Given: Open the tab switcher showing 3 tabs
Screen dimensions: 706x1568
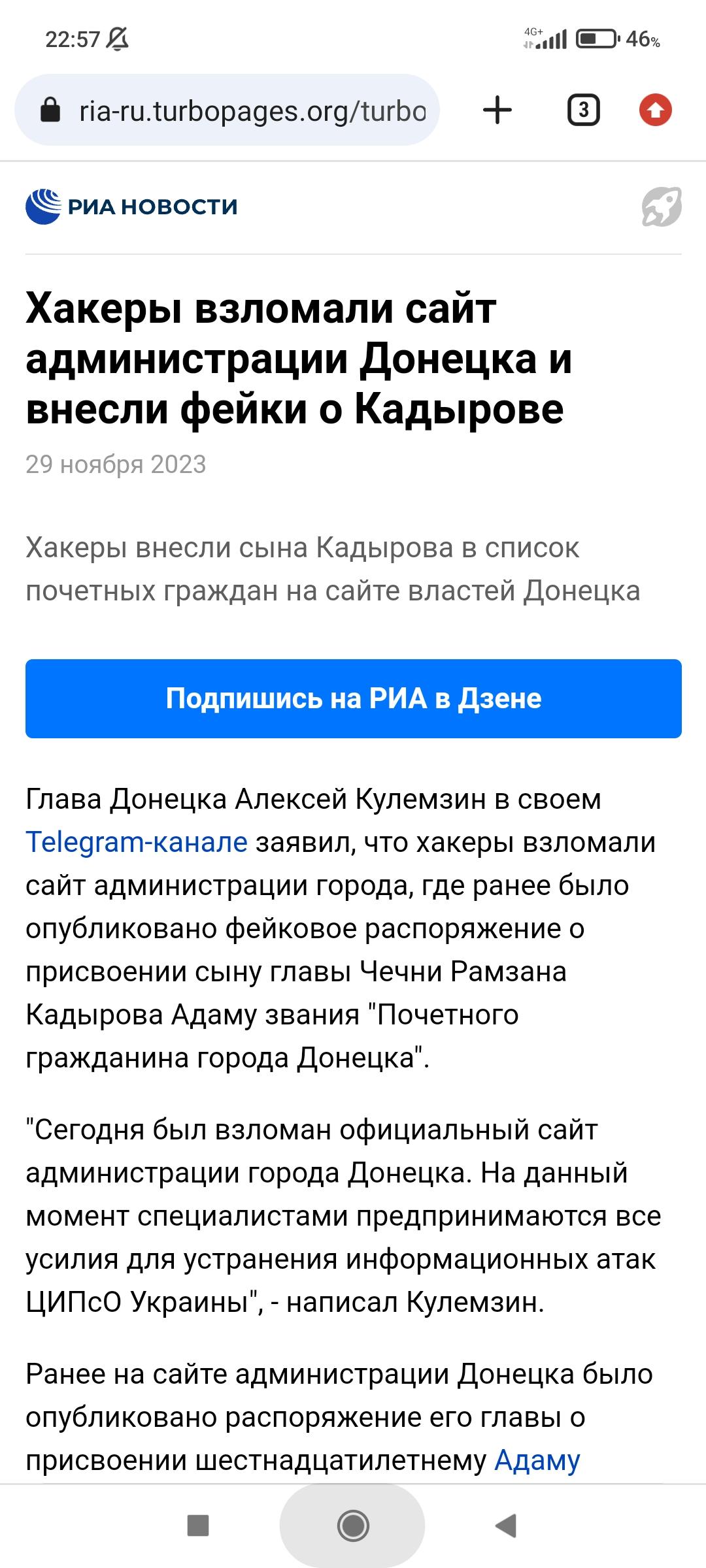Looking at the screenshot, I should tap(583, 110).
